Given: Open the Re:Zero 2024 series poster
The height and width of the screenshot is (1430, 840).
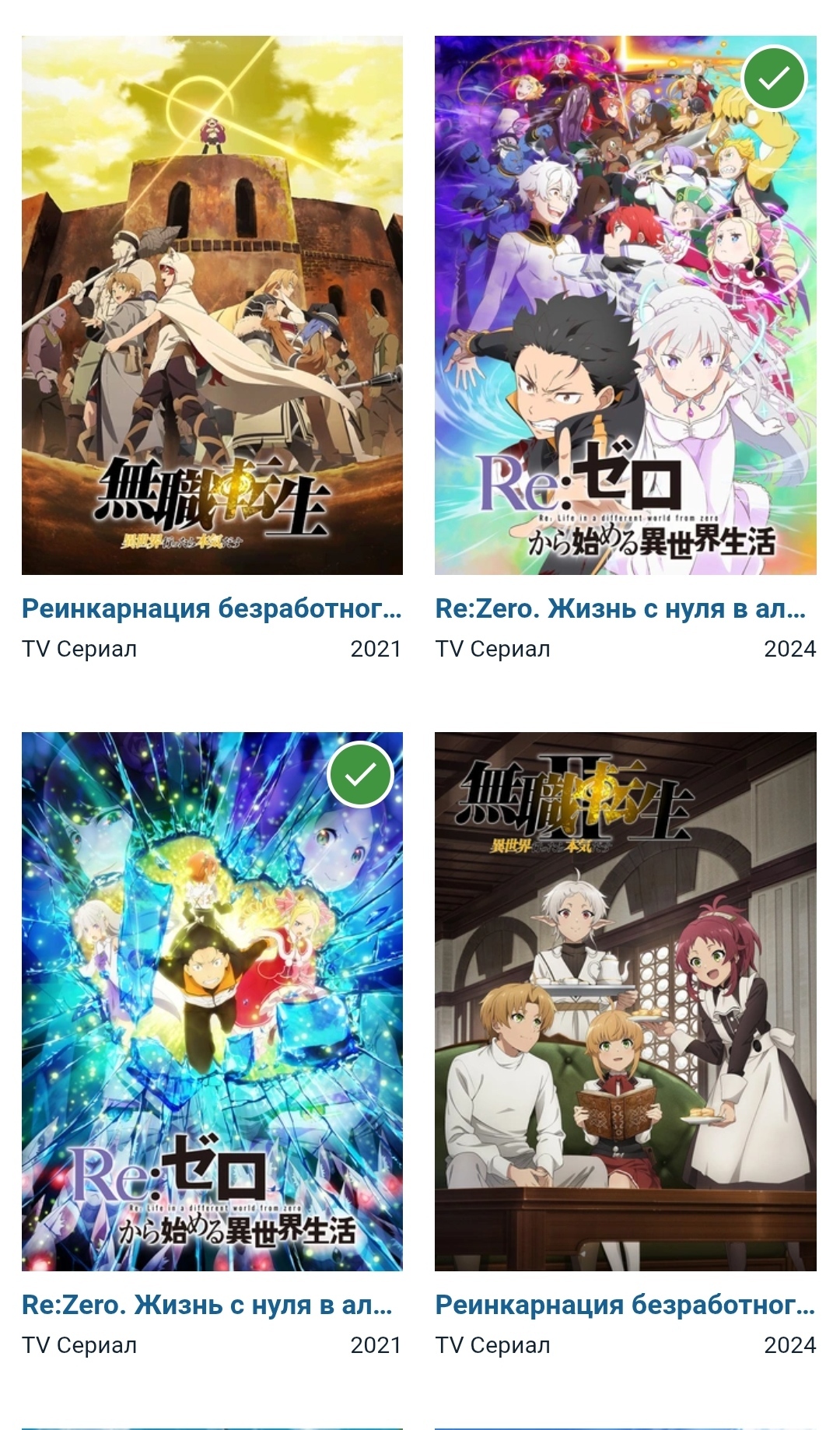Looking at the screenshot, I should pos(625,305).
